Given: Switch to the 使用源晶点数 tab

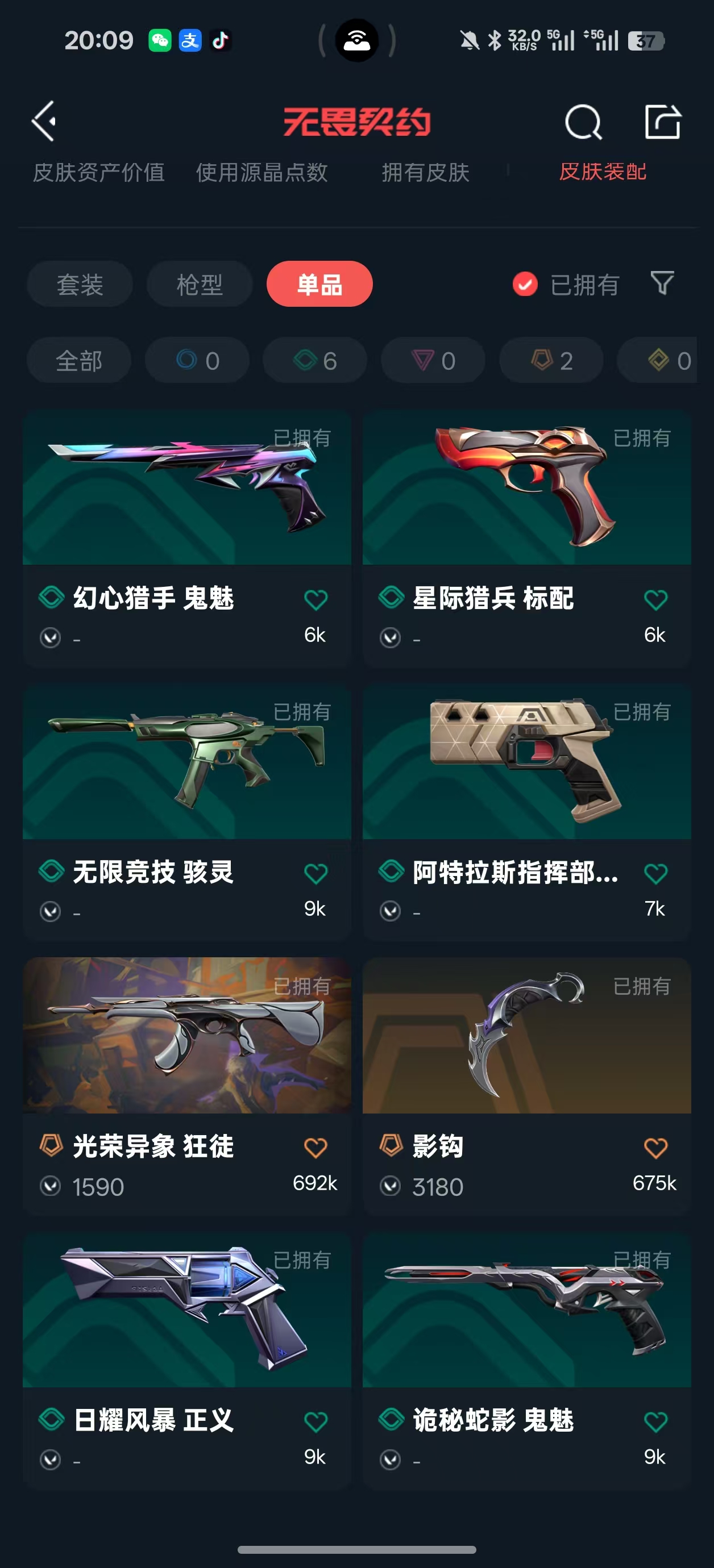Looking at the screenshot, I should [261, 172].
